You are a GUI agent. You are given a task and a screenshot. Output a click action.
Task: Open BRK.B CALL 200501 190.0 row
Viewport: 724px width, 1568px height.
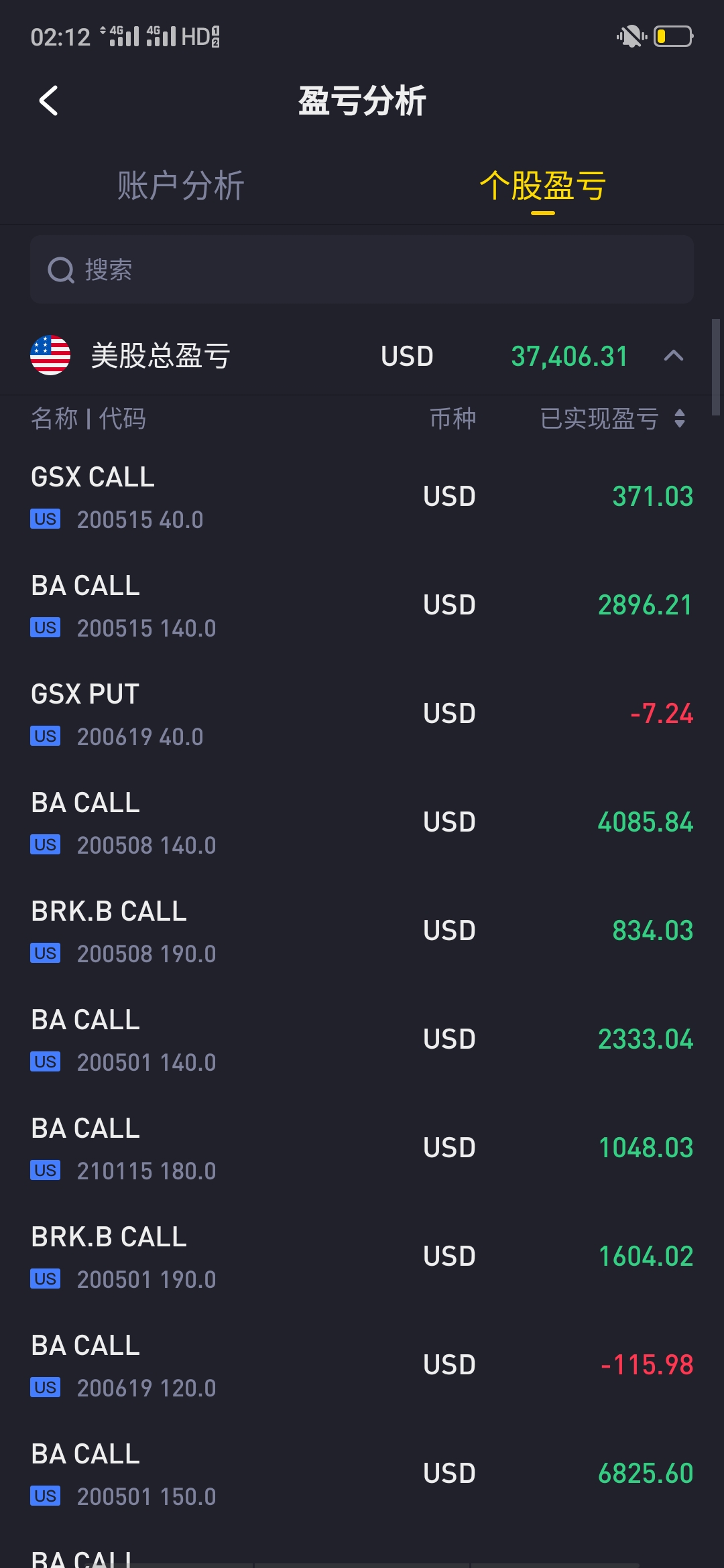click(x=362, y=1257)
